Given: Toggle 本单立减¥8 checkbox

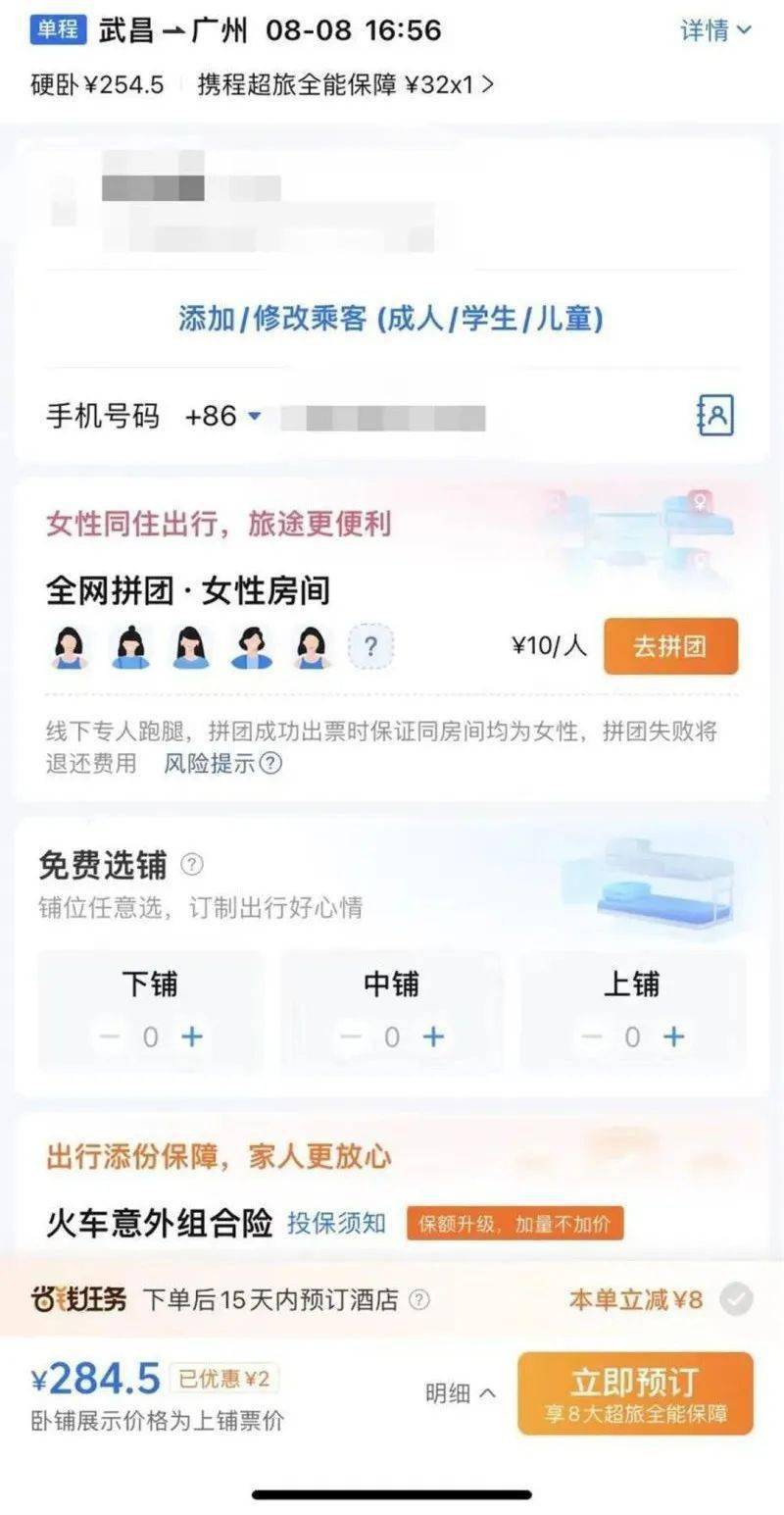Looking at the screenshot, I should (736, 1300).
